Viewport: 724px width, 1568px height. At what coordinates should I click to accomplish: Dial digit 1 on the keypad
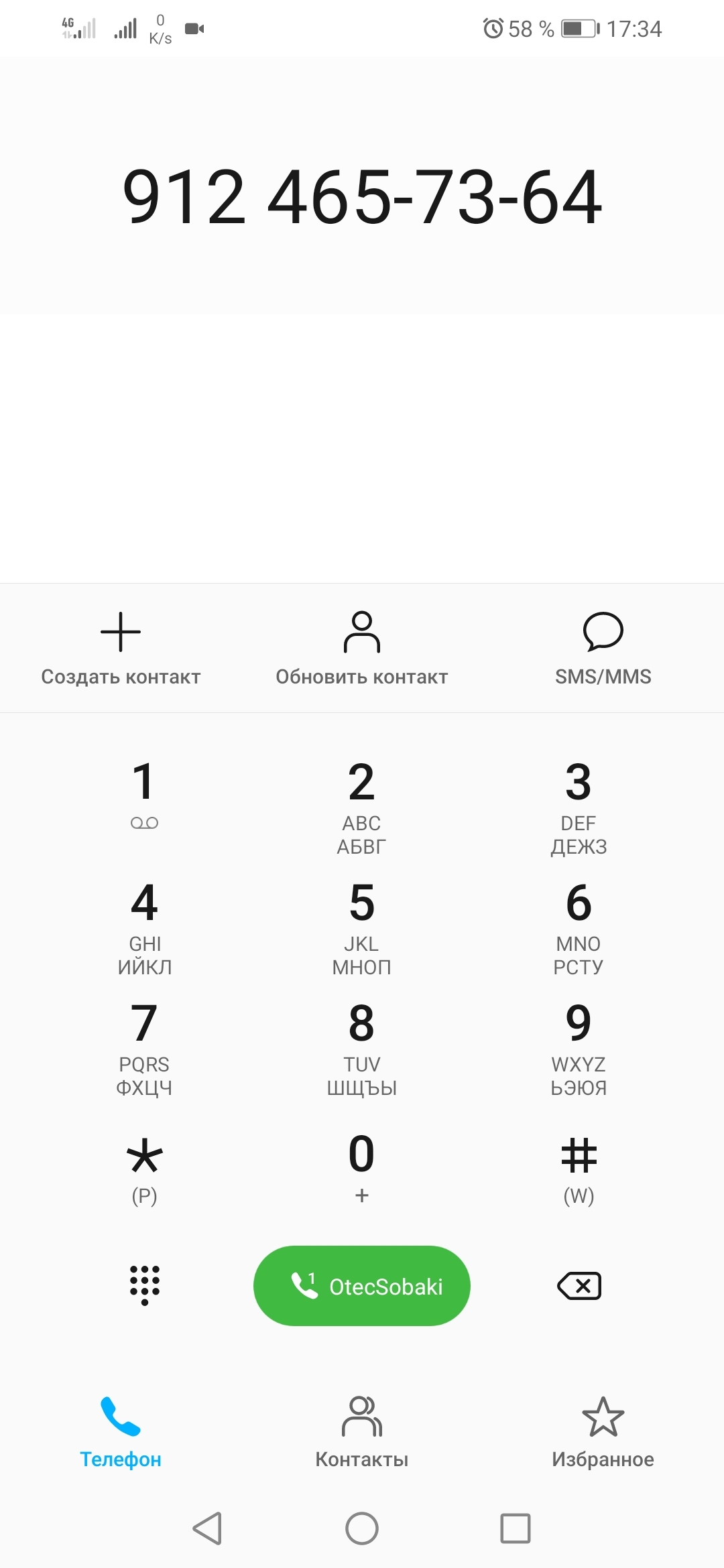[144, 794]
